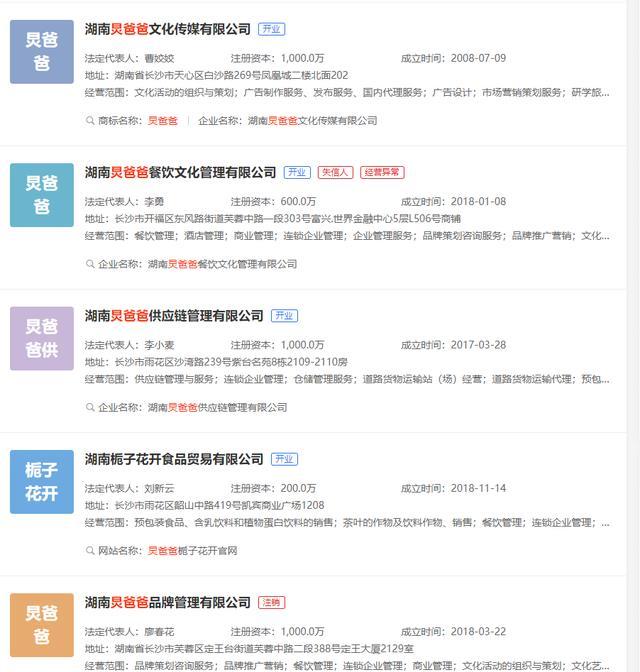This screenshot has width=640, height=672.
Task: View legal representative 廖春花
Action: point(159,632)
